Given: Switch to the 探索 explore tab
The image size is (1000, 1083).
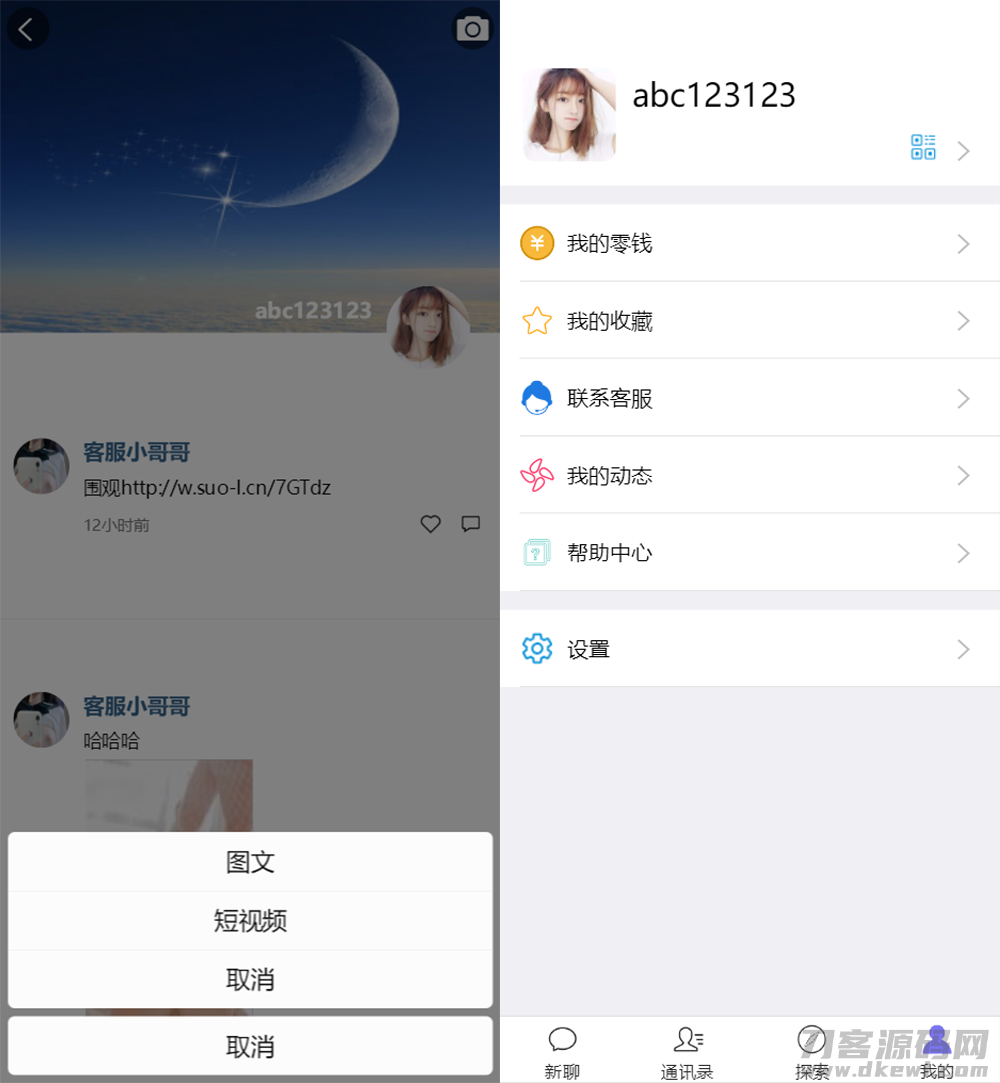Looking at the screenshot, I should click(x=812, y=1052).
